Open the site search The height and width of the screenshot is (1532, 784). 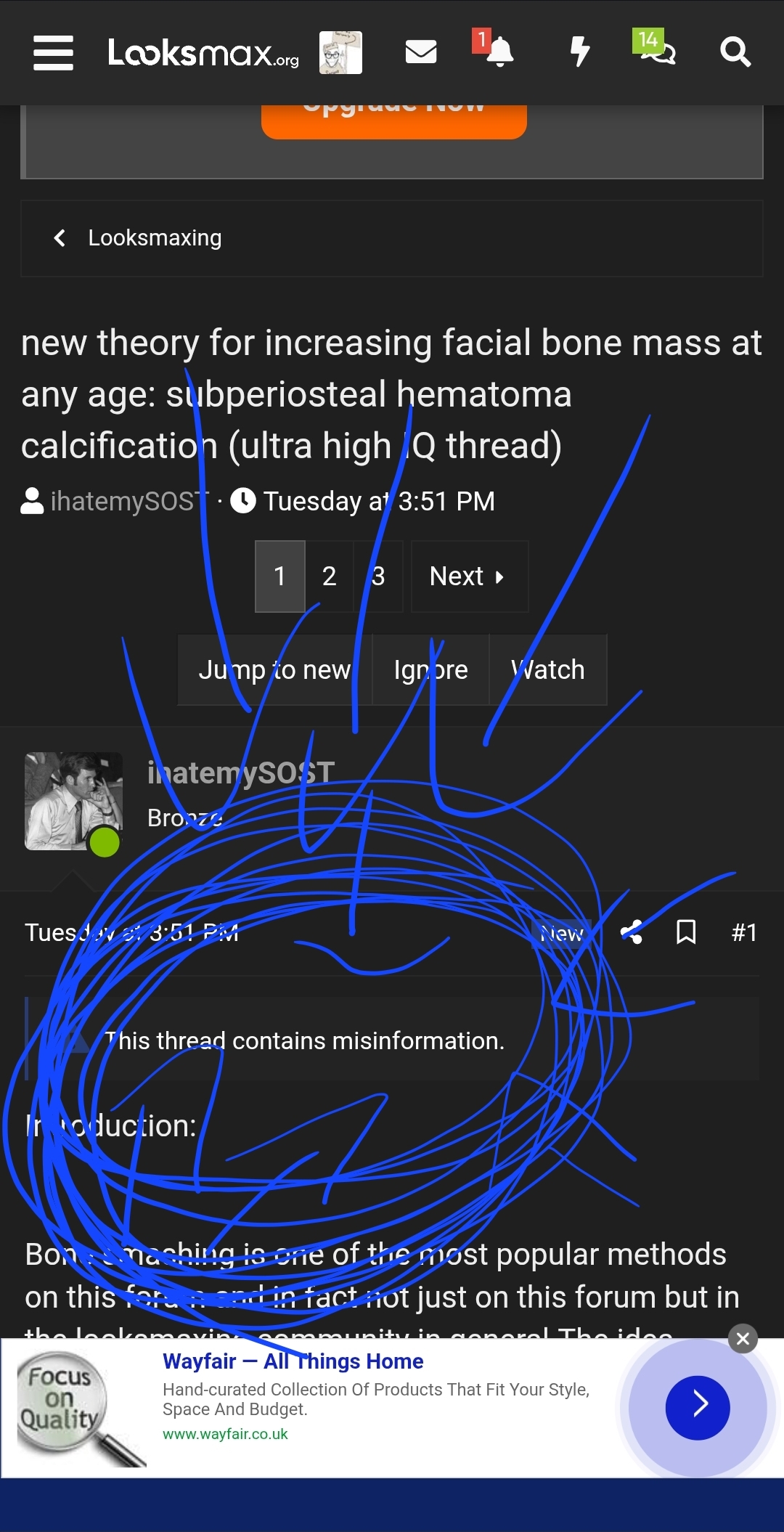click(x=735, y=52)
